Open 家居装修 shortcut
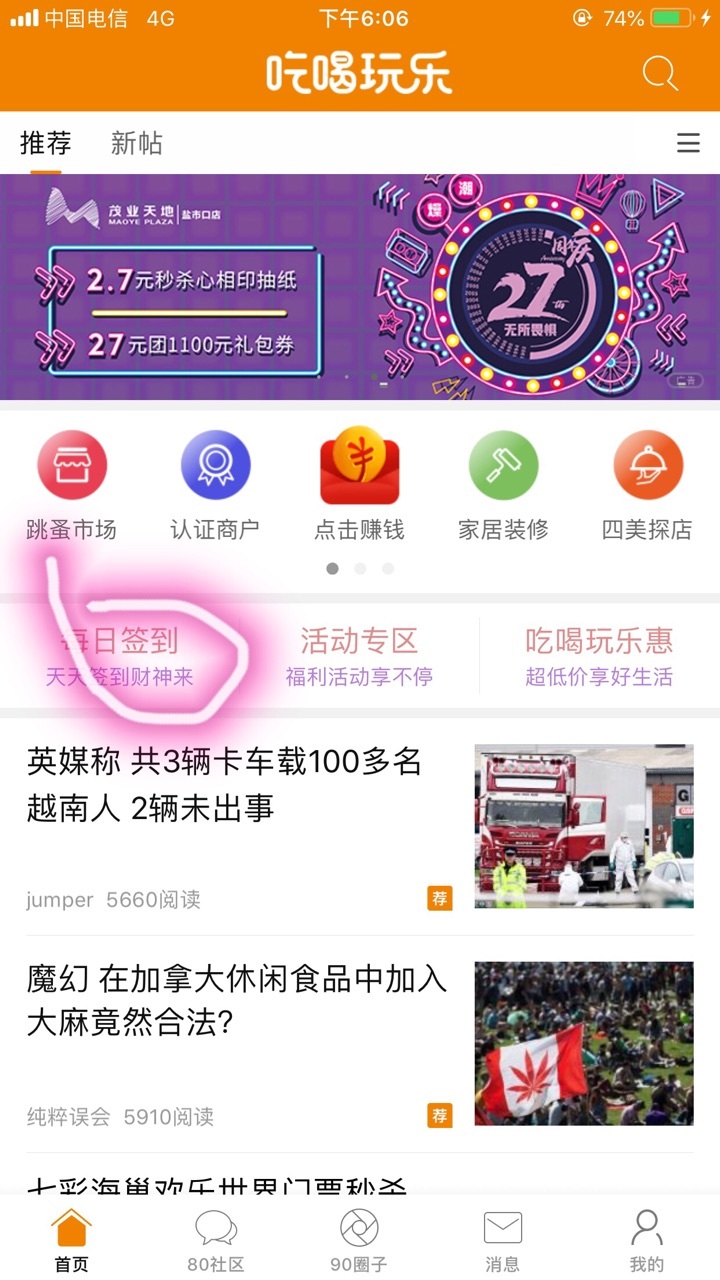Screen dimensions: 720x1280 pyautogui.click(x=503, y=485)
